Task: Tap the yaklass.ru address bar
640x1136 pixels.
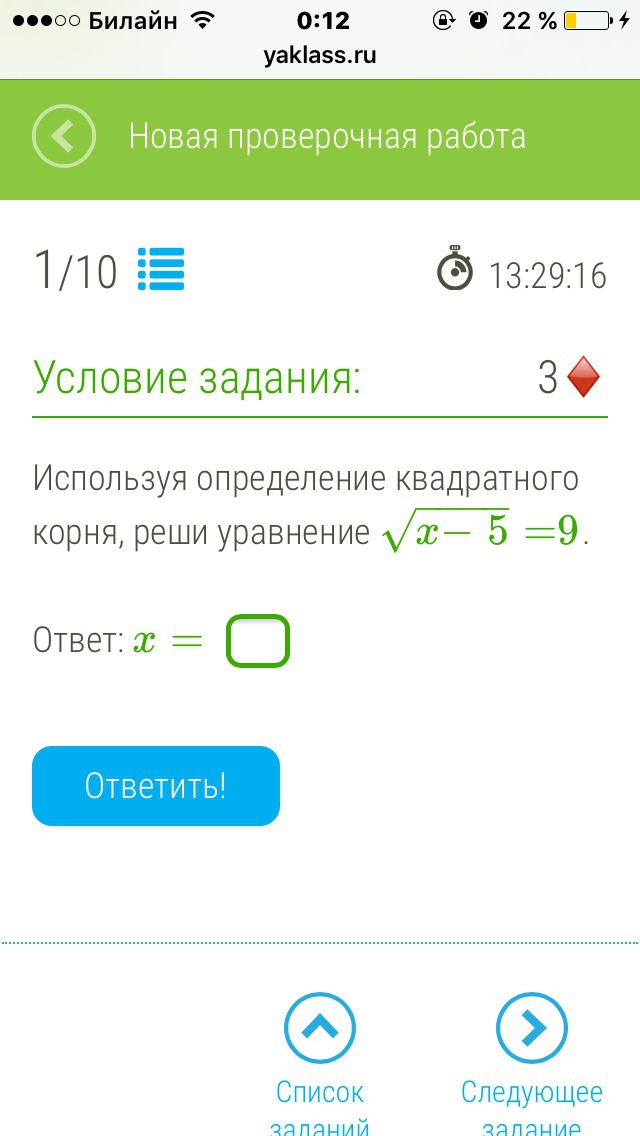Action: [320, 55]
